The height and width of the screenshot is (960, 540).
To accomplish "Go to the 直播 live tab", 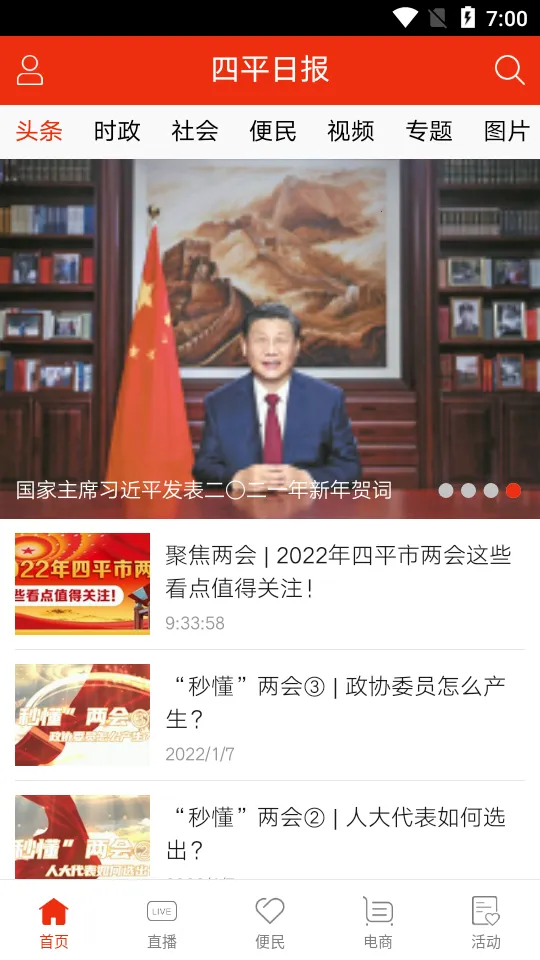I will tap(162, 923).
